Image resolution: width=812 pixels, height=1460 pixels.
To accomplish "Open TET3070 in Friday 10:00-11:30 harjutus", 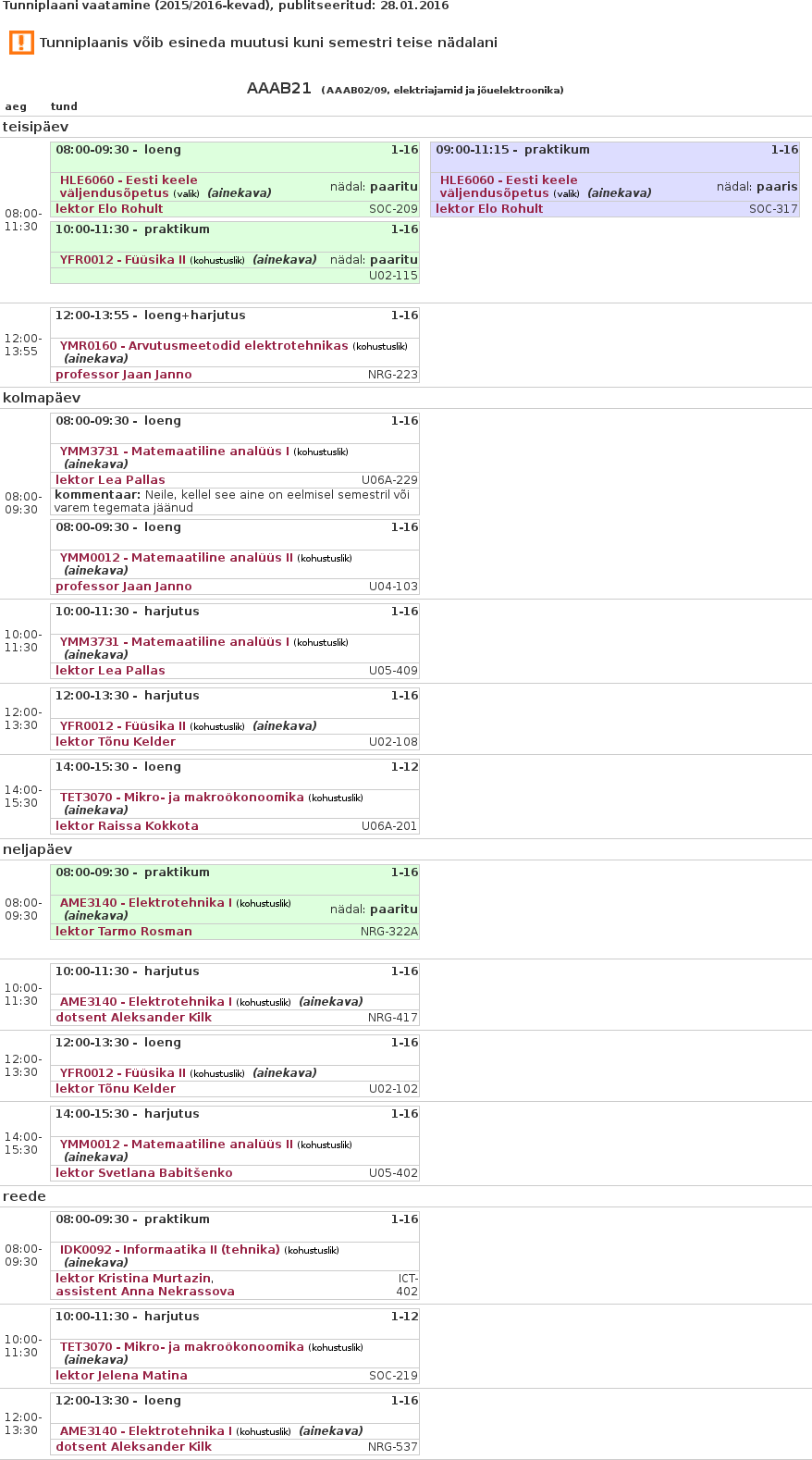I will tap(181, 1347).
